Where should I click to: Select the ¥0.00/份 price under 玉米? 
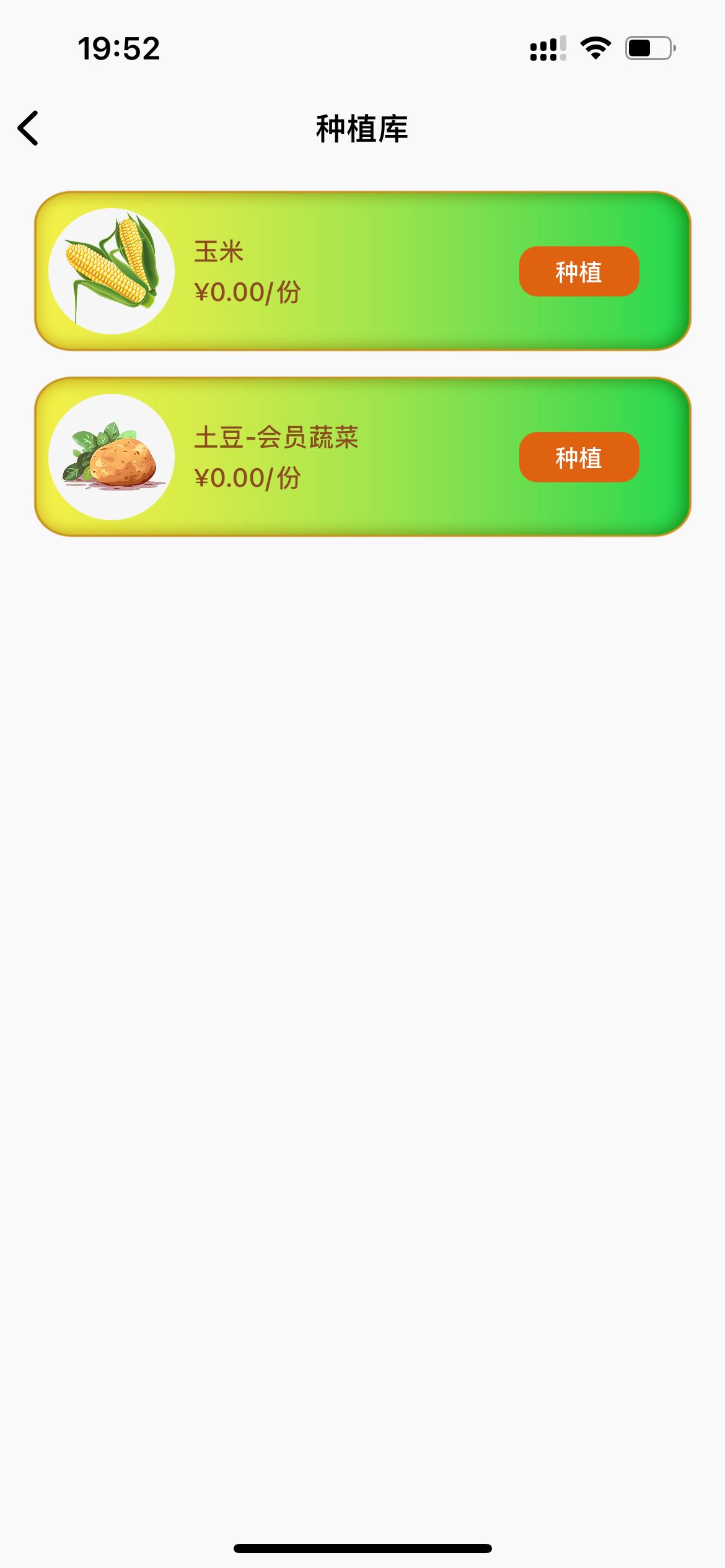tap(247, 292)
